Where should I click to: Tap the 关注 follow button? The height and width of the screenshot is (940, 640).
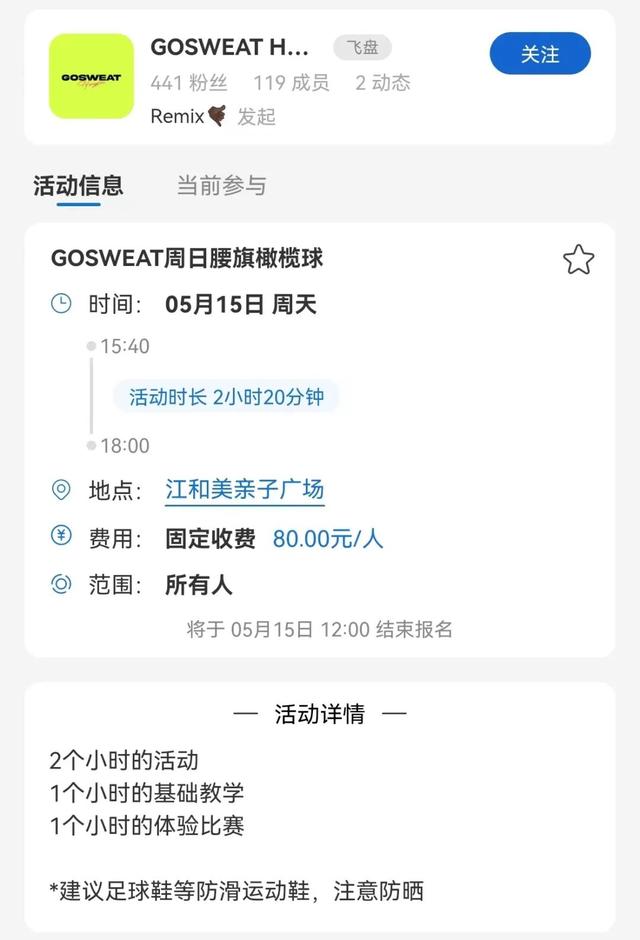pyautogui.click(x=540, y=54)
